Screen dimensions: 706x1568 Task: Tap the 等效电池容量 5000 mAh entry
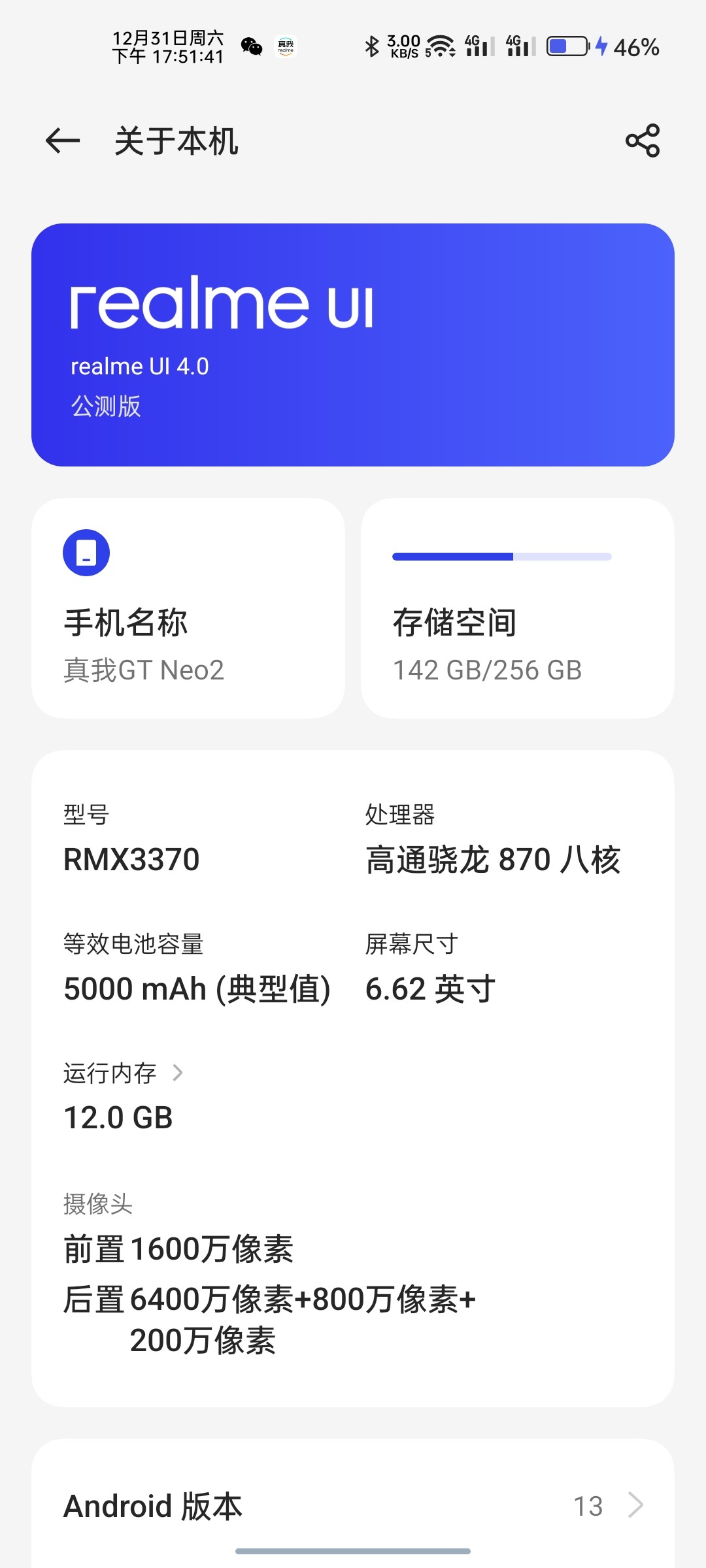pyautogui.click(x=196, y=967)
